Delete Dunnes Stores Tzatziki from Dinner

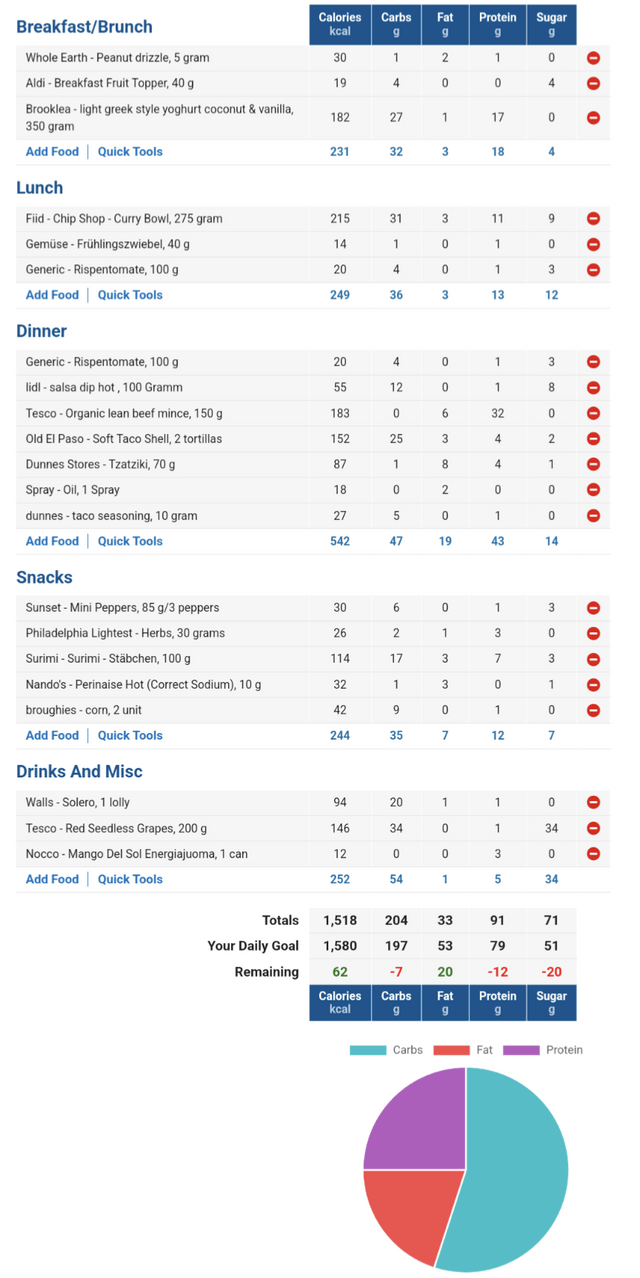593,464
